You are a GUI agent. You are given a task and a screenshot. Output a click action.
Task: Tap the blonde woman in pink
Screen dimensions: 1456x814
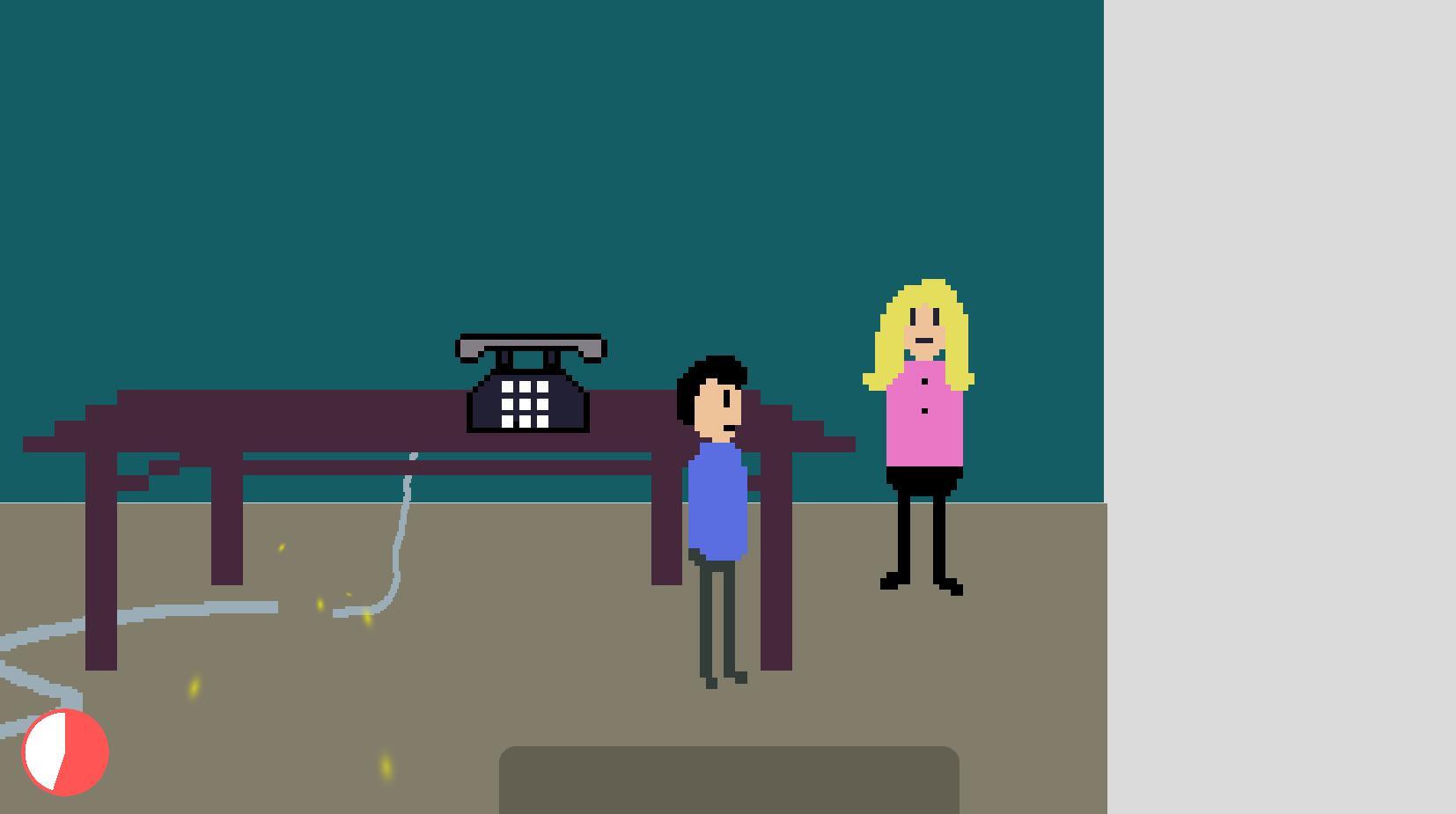[x=923, y=414]
